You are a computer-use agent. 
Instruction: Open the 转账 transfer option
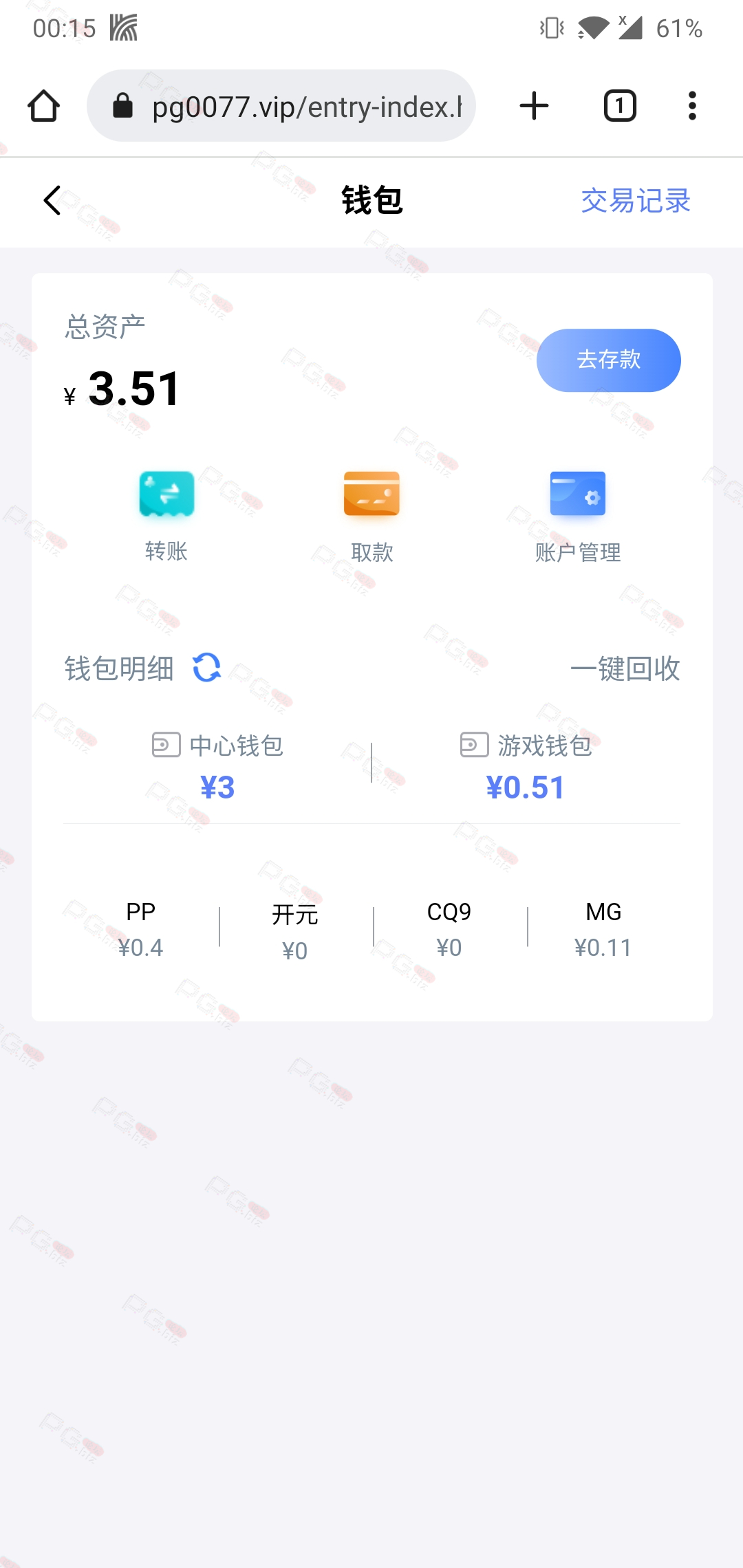[x=166, y=516]
